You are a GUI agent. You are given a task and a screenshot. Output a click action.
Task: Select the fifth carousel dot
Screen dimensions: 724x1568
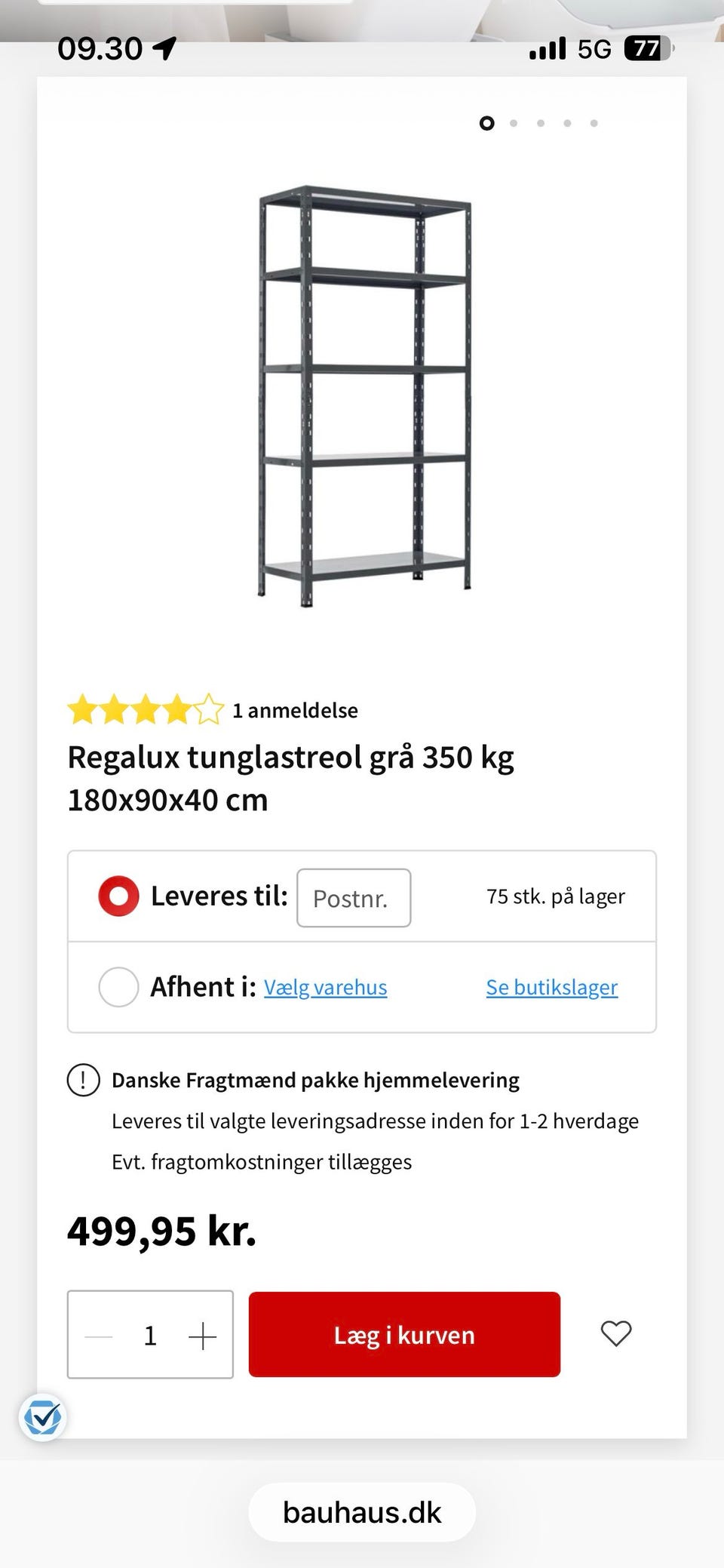coord(594,123)
